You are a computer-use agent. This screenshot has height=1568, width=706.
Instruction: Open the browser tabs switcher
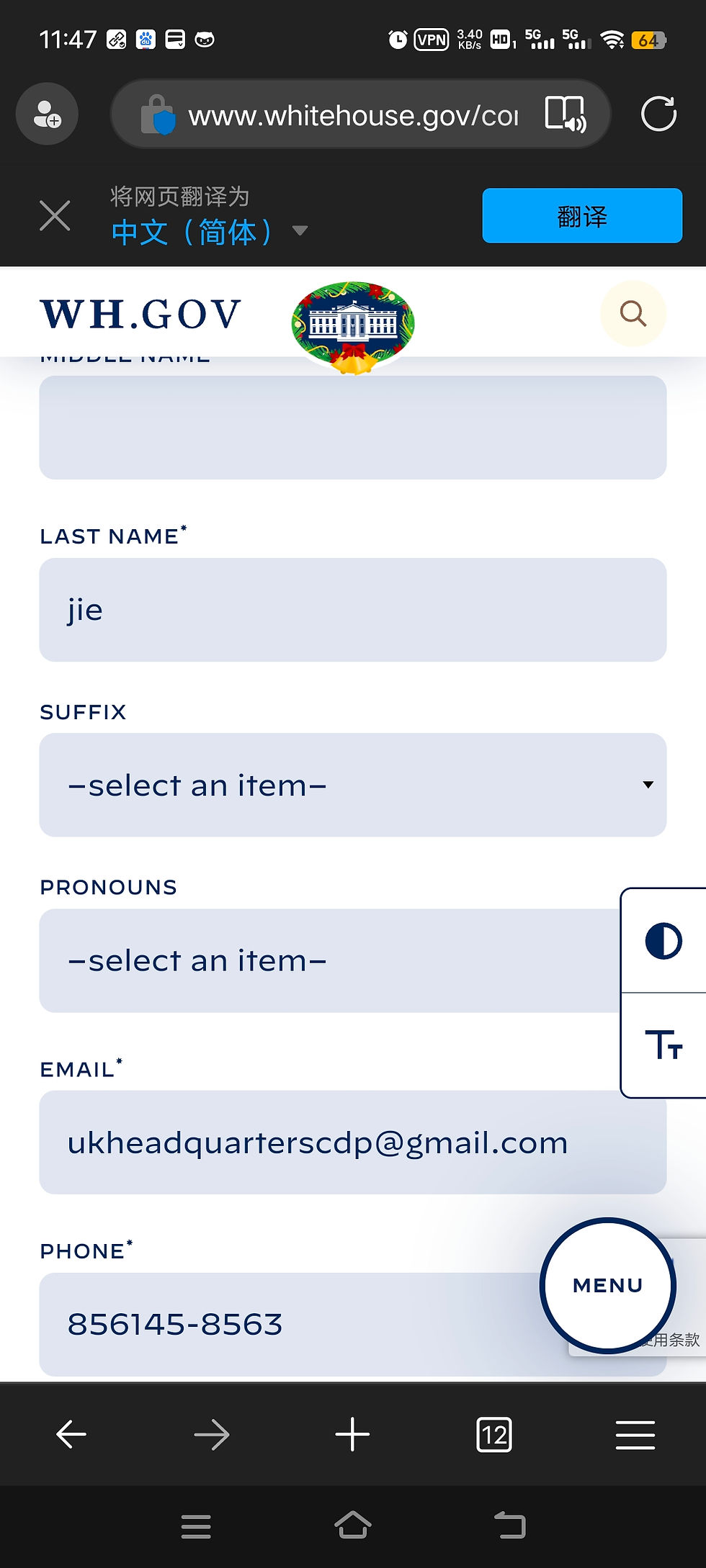tap(494, 1435)
